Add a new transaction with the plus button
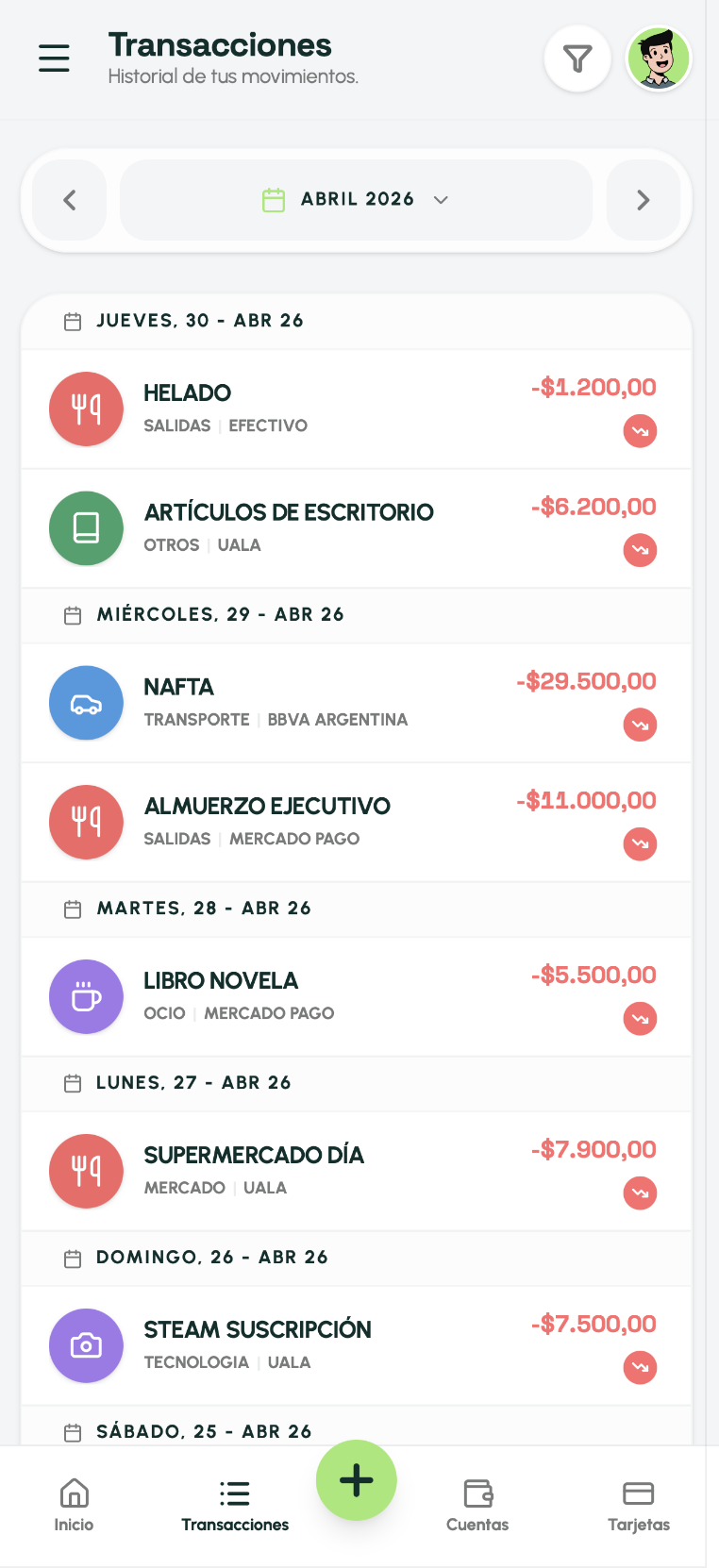This screenshot has width=719, height=1568. [x=356, y=1480]
